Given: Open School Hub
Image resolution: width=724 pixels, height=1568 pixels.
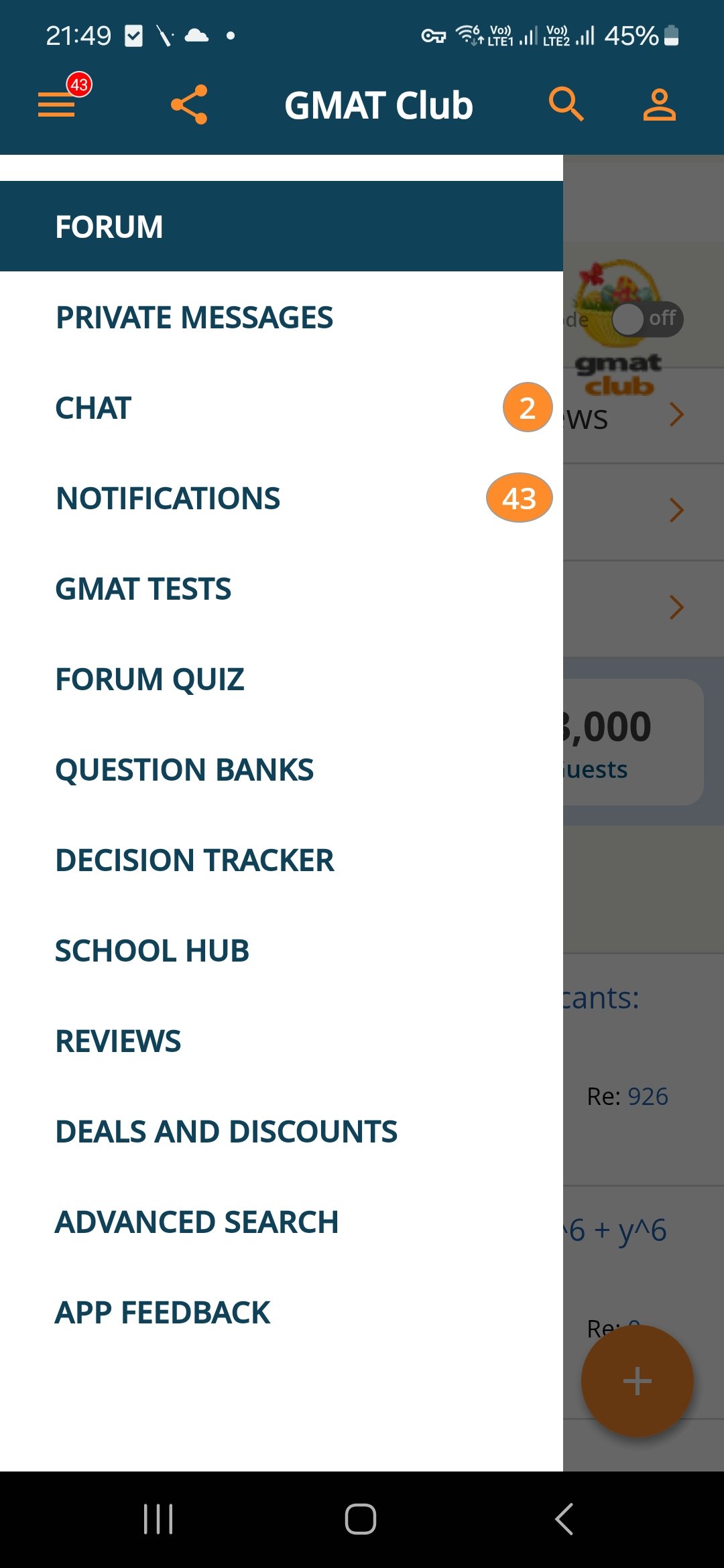Looking at the screenshot, I should tap(152, 951).
